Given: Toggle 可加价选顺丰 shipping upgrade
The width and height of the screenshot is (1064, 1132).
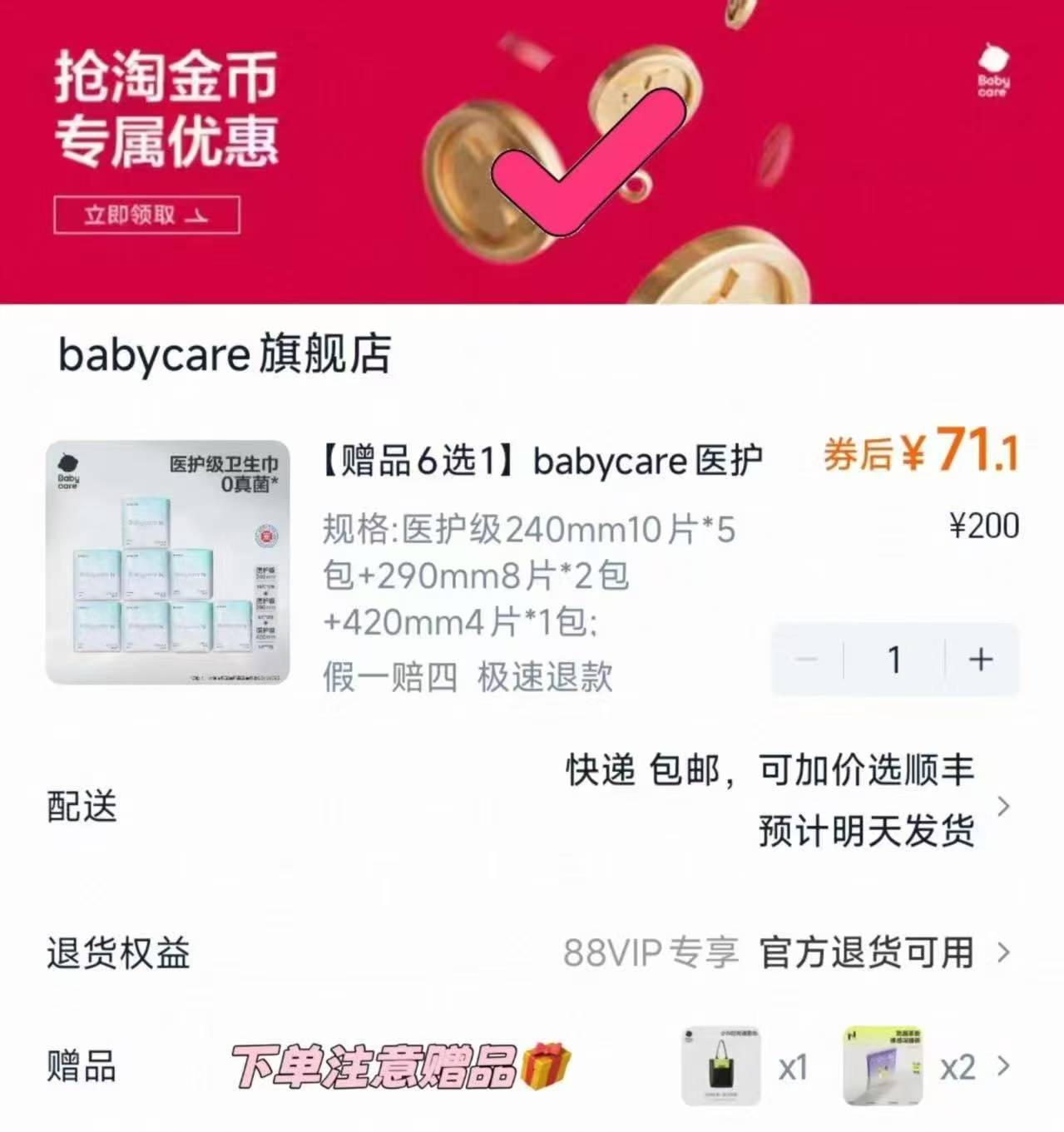Looking at the screenshot, I should click(865, 772).
